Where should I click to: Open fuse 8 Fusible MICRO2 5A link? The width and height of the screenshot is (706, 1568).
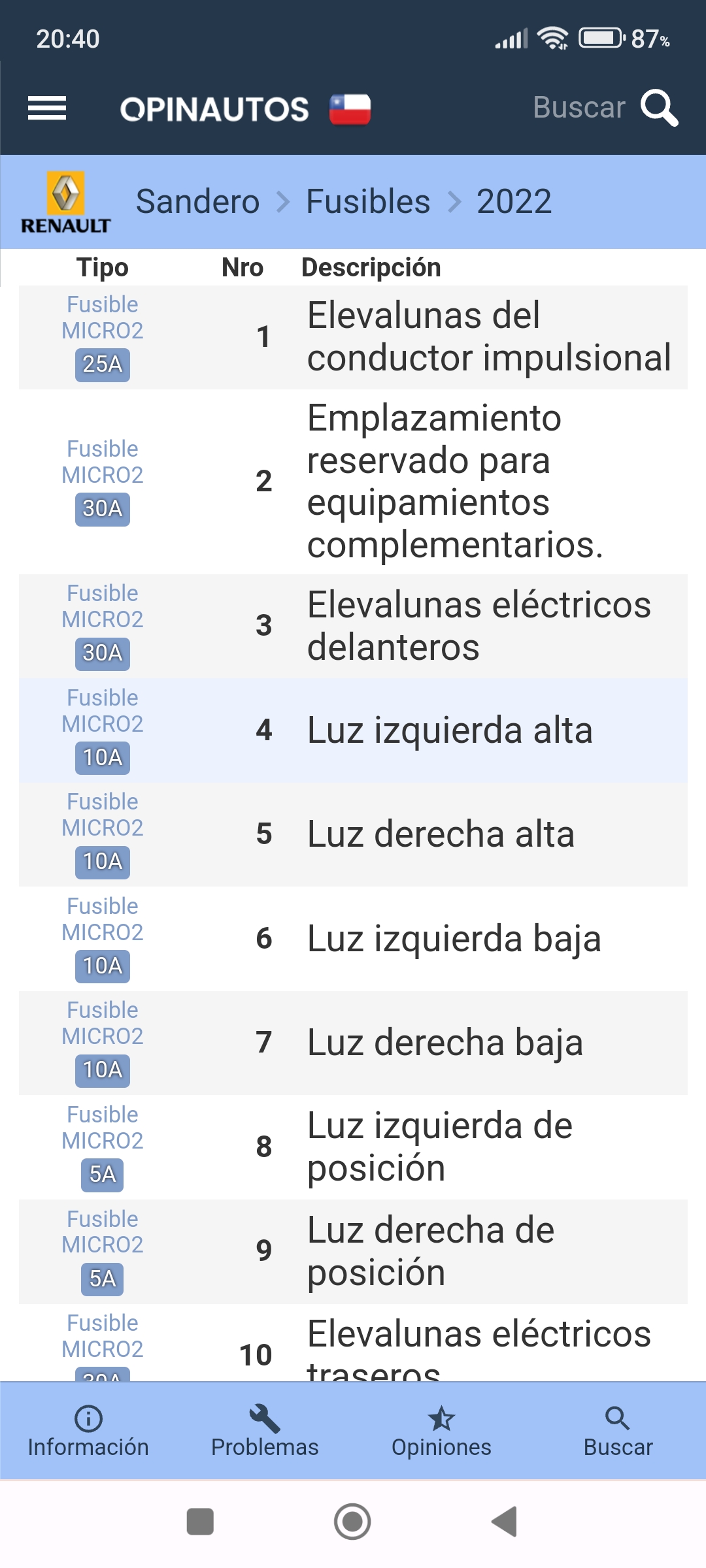(103, 1147)
